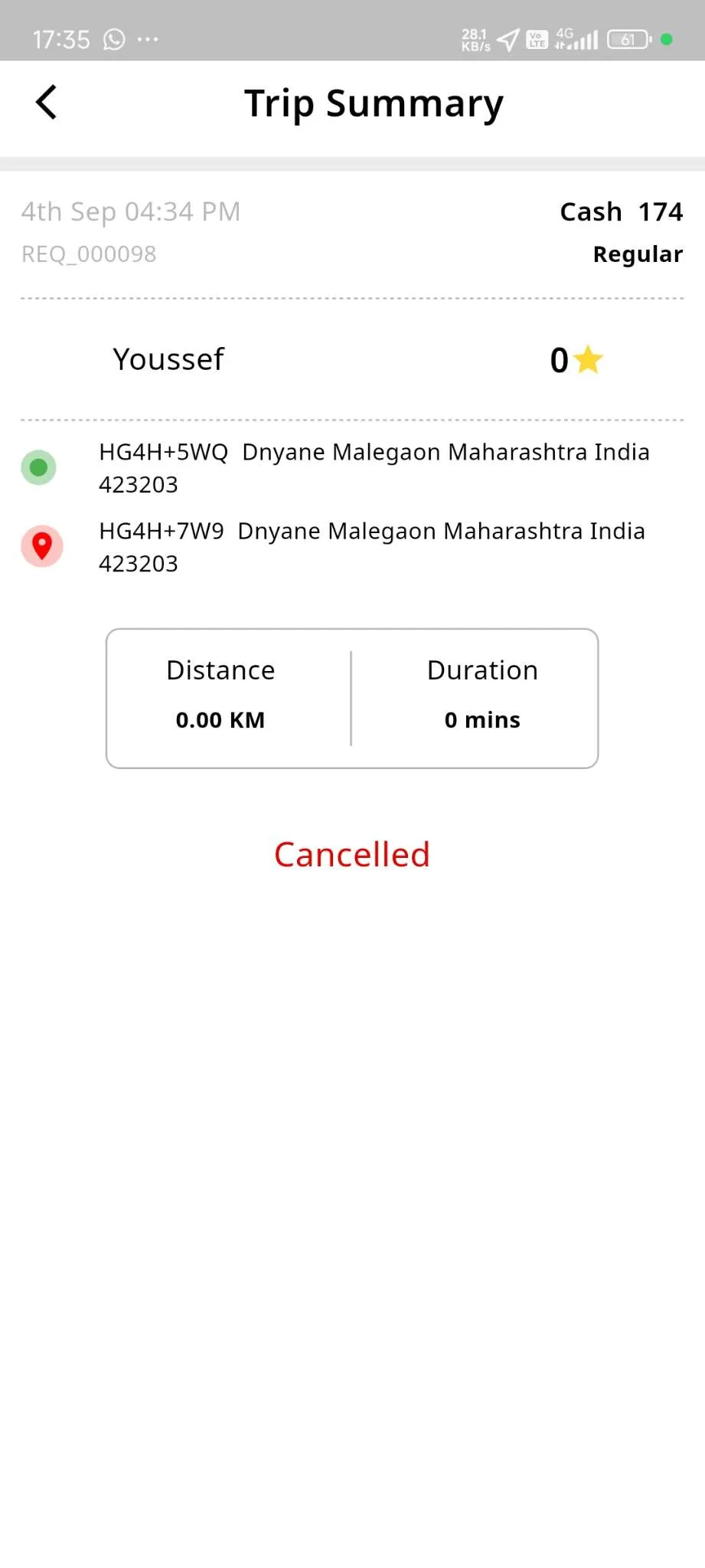Expand the drop-off address HG4H+7W9 entry
Screen dimensions: 705x1568
[371, 546]
